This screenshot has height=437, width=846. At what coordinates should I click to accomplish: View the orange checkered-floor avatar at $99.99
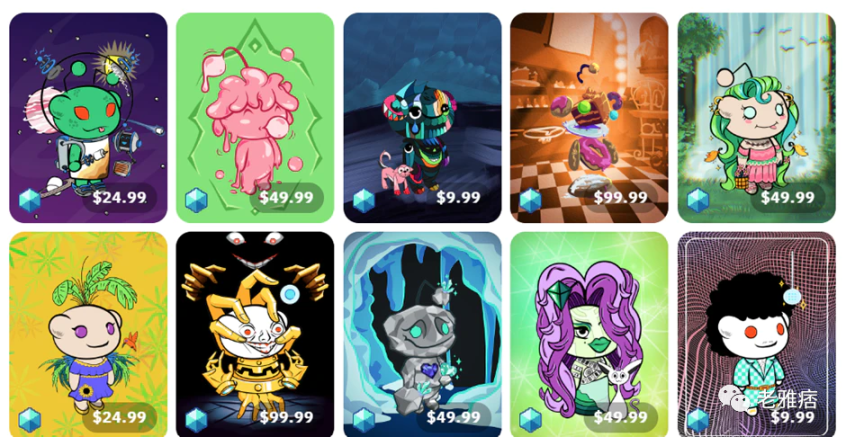tap(588, 115)
